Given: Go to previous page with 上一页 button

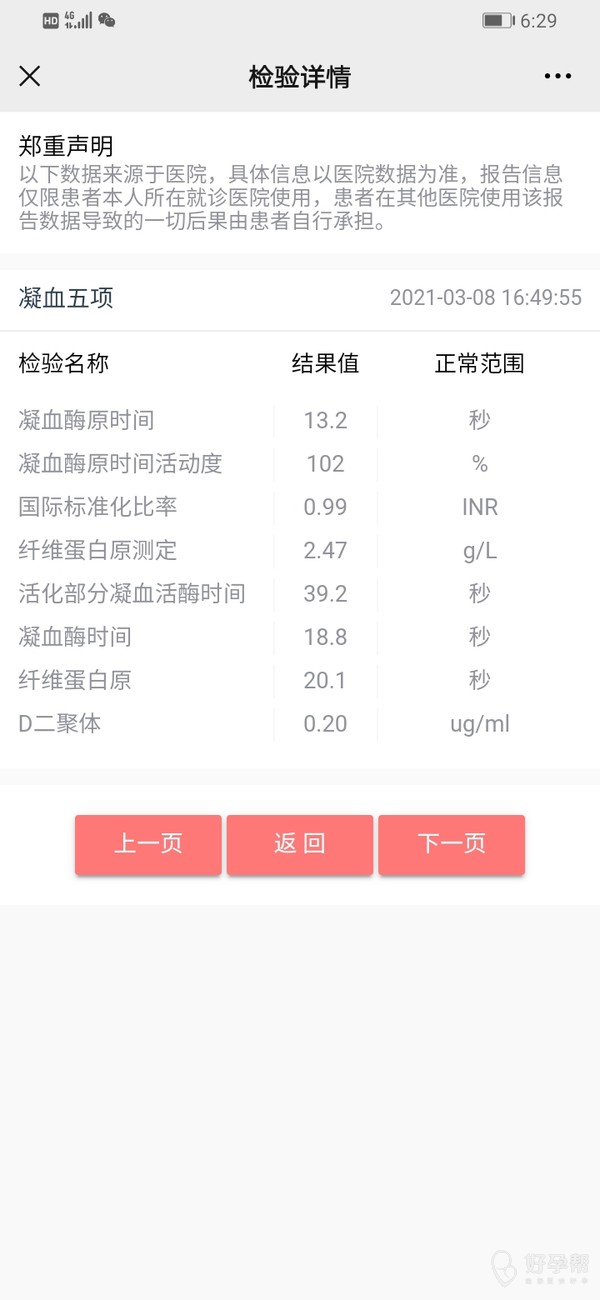Looking at the screenshot, I should point(148,844).
